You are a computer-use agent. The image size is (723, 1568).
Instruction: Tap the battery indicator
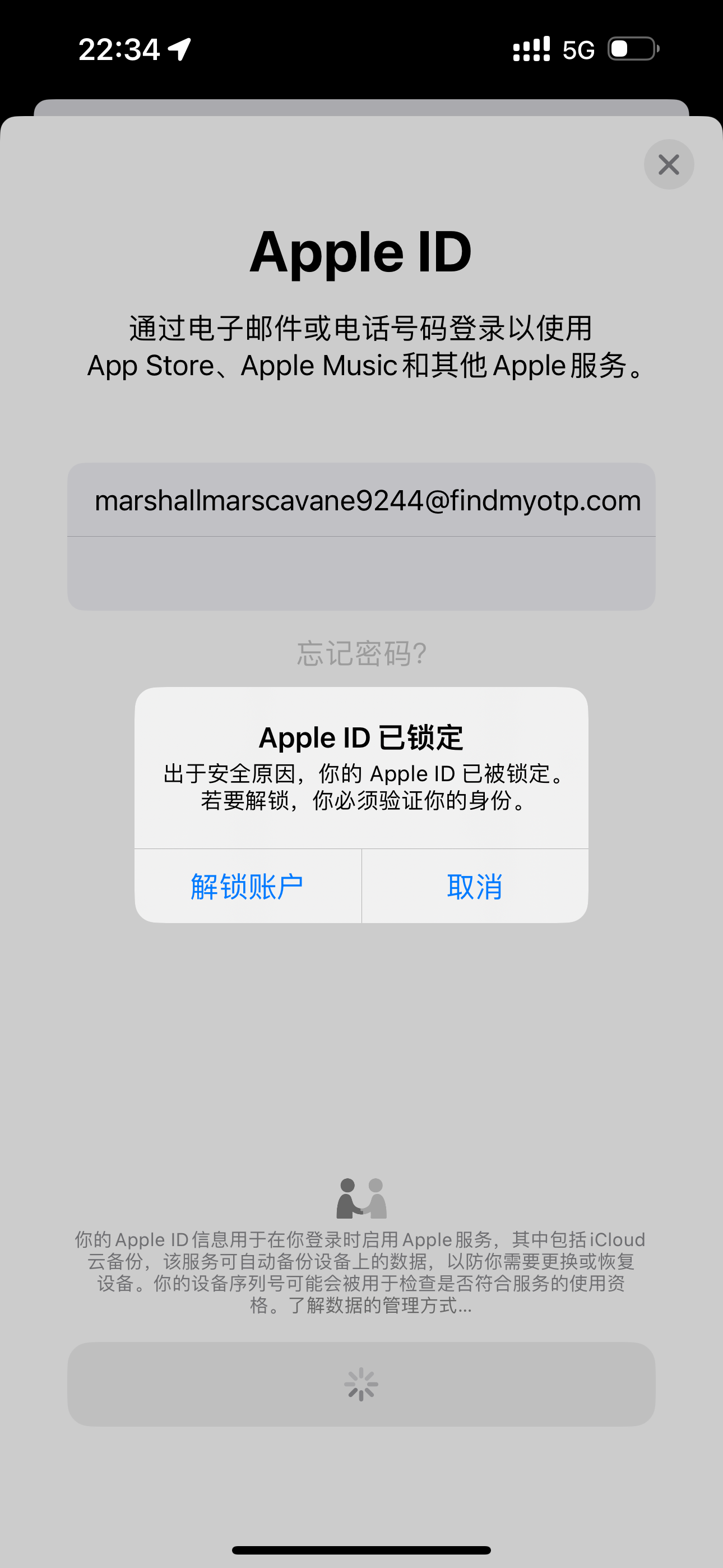(631, 49)
